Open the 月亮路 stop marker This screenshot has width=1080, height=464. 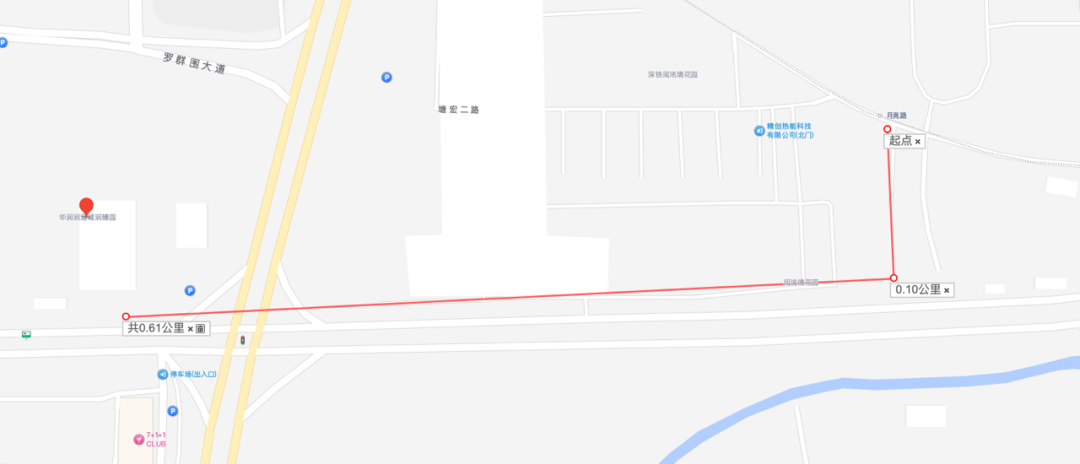point(880,116)
